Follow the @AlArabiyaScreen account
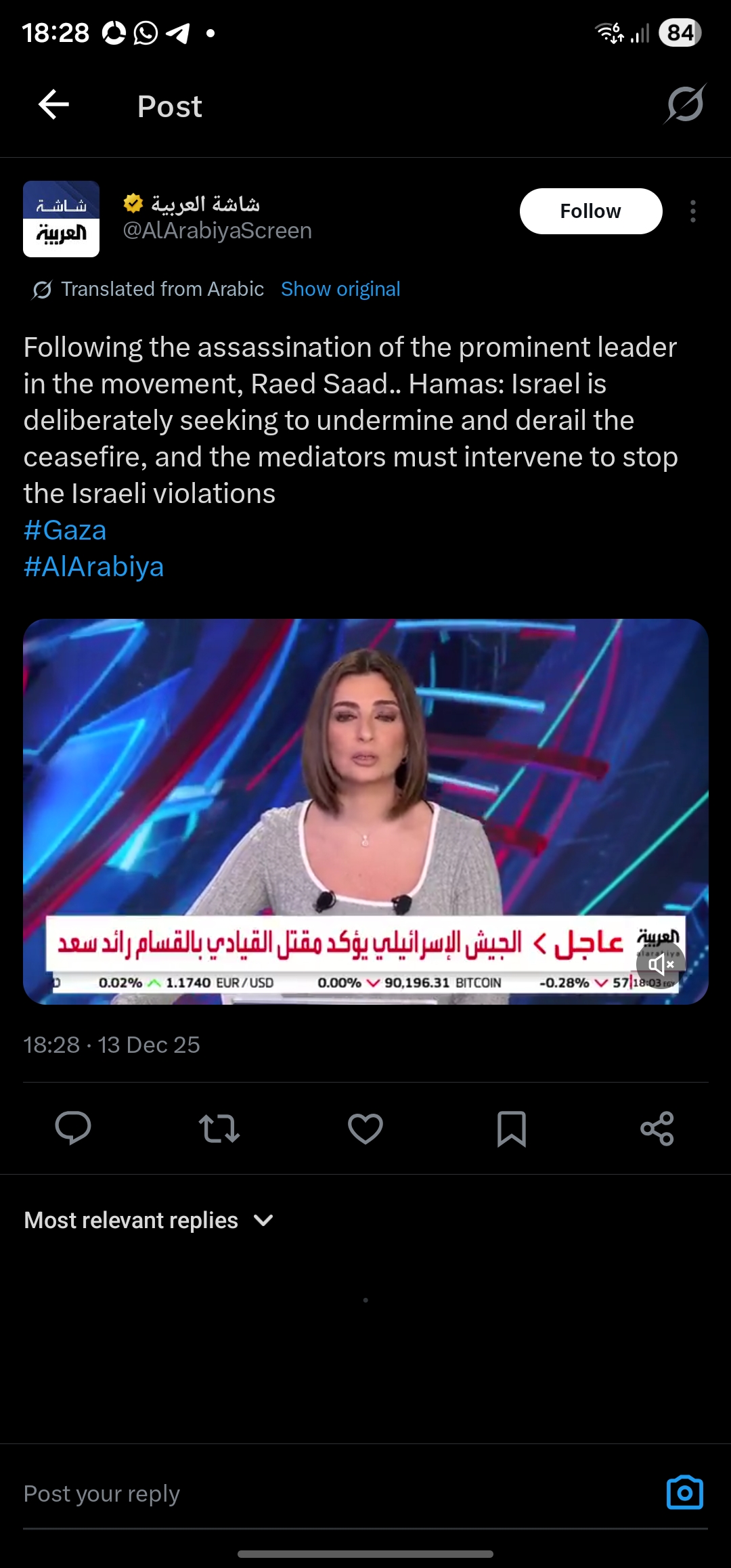 590,211
